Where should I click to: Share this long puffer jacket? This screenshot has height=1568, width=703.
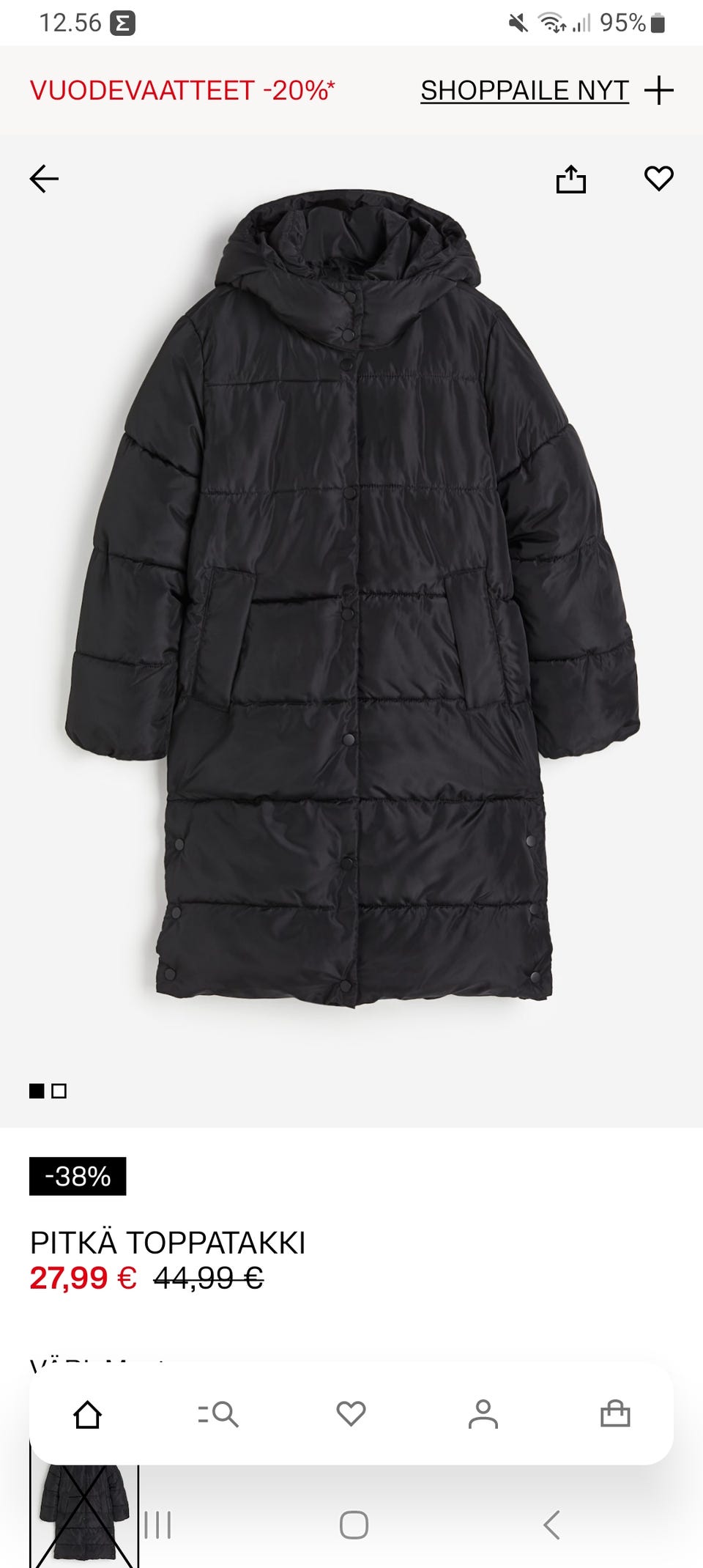click(570, 179)
